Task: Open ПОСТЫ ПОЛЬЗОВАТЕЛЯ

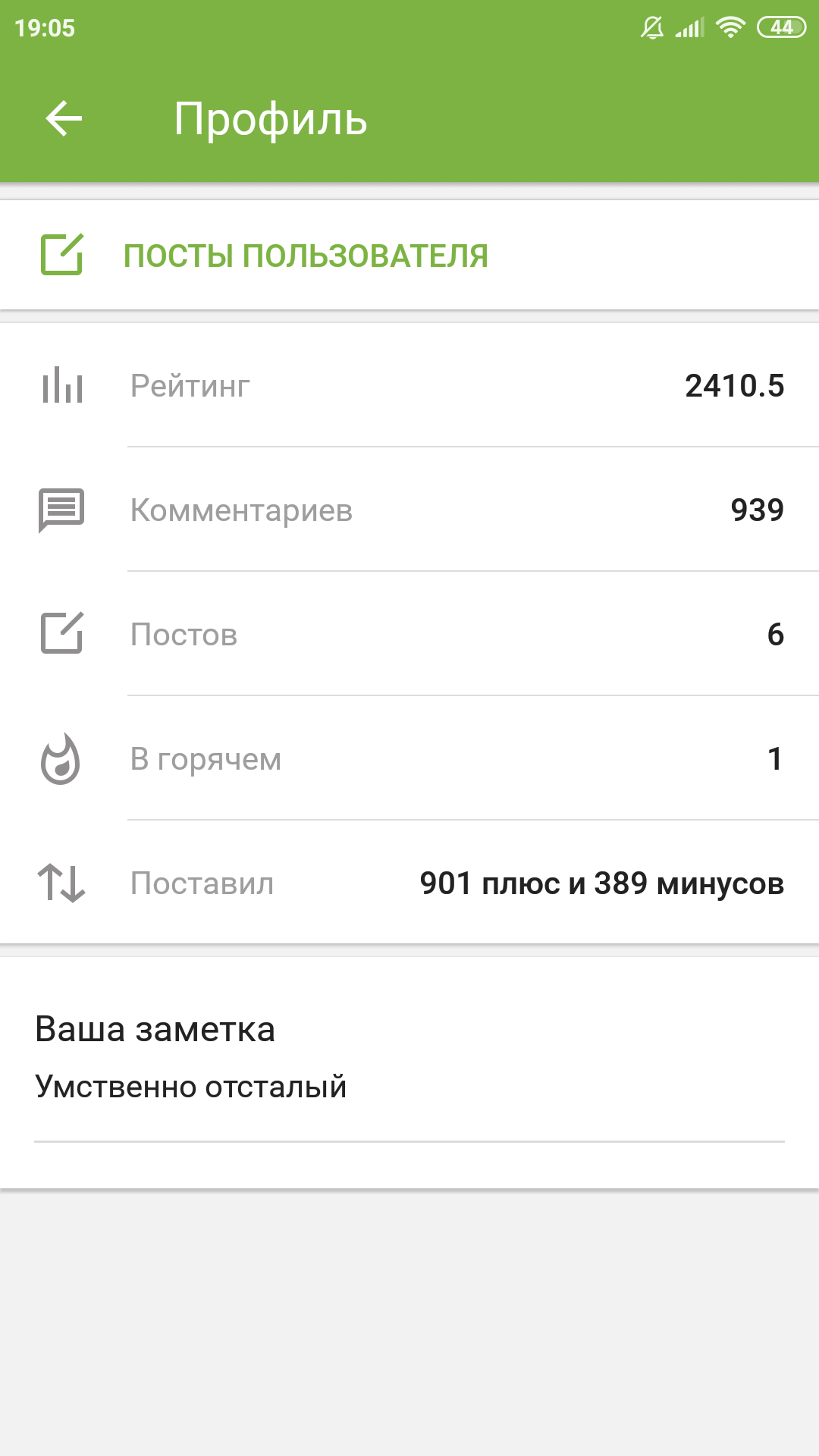Action: 305,256
